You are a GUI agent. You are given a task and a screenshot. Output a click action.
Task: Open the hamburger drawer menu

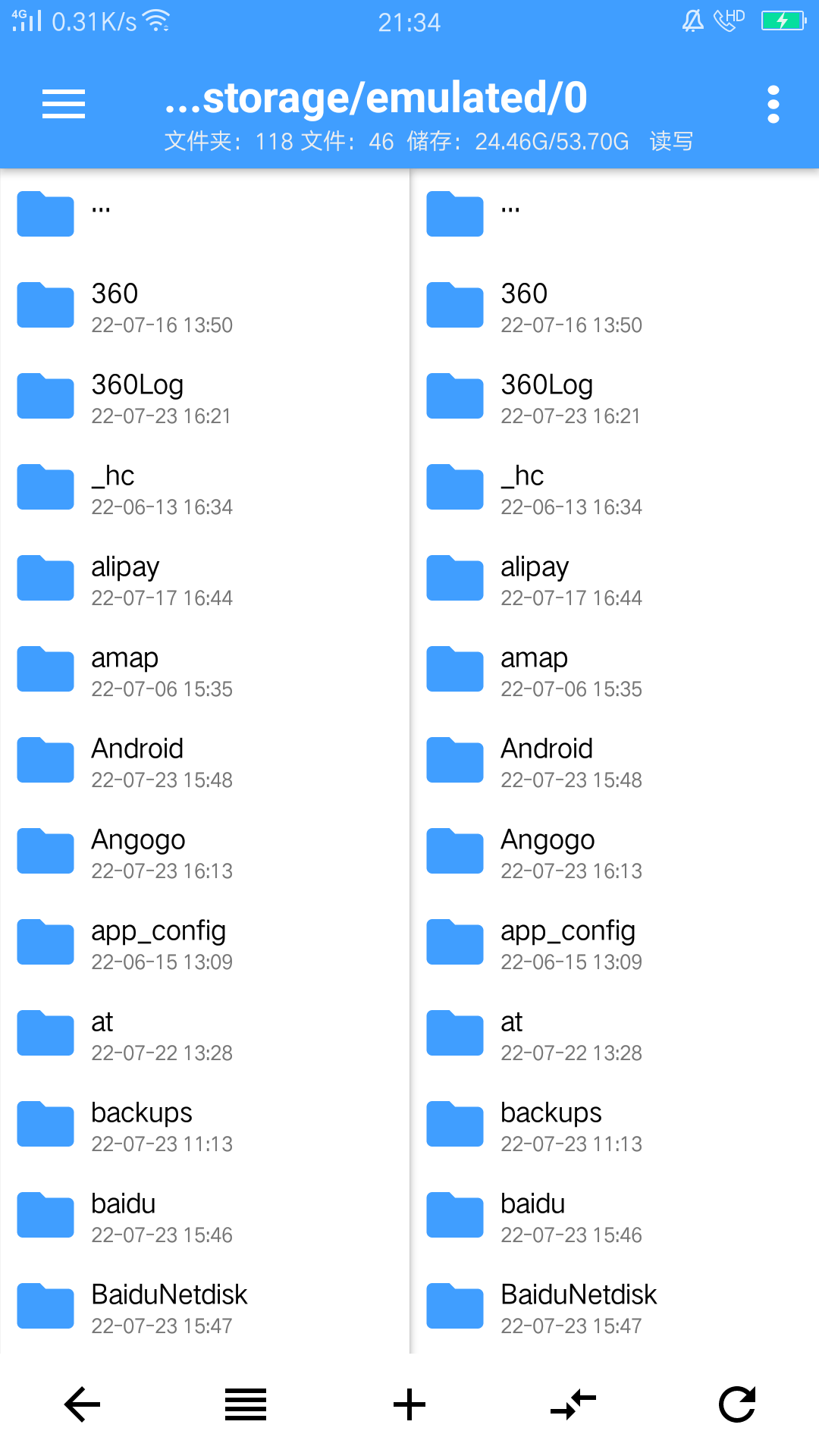pos(64,104)
